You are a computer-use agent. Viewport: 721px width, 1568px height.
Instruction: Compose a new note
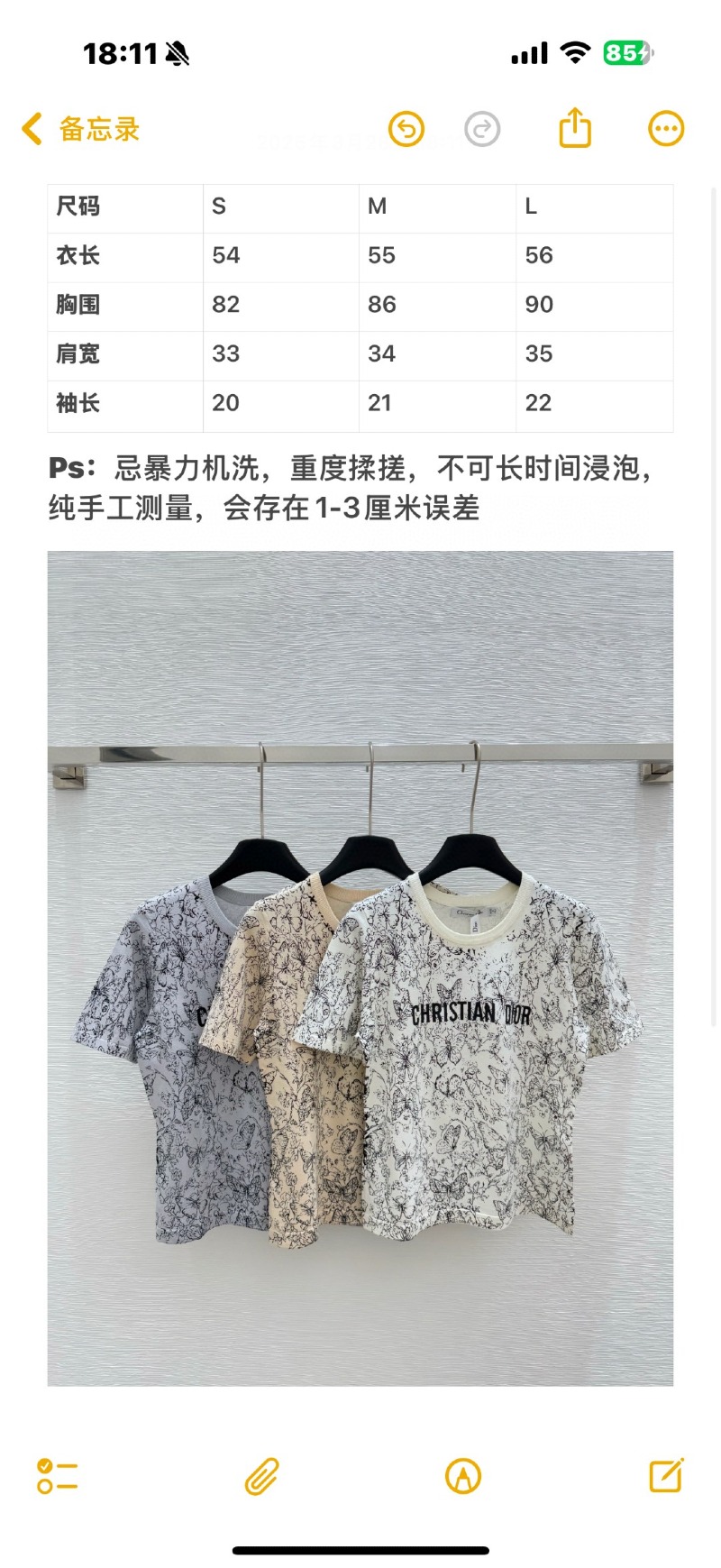point(666,1475)
